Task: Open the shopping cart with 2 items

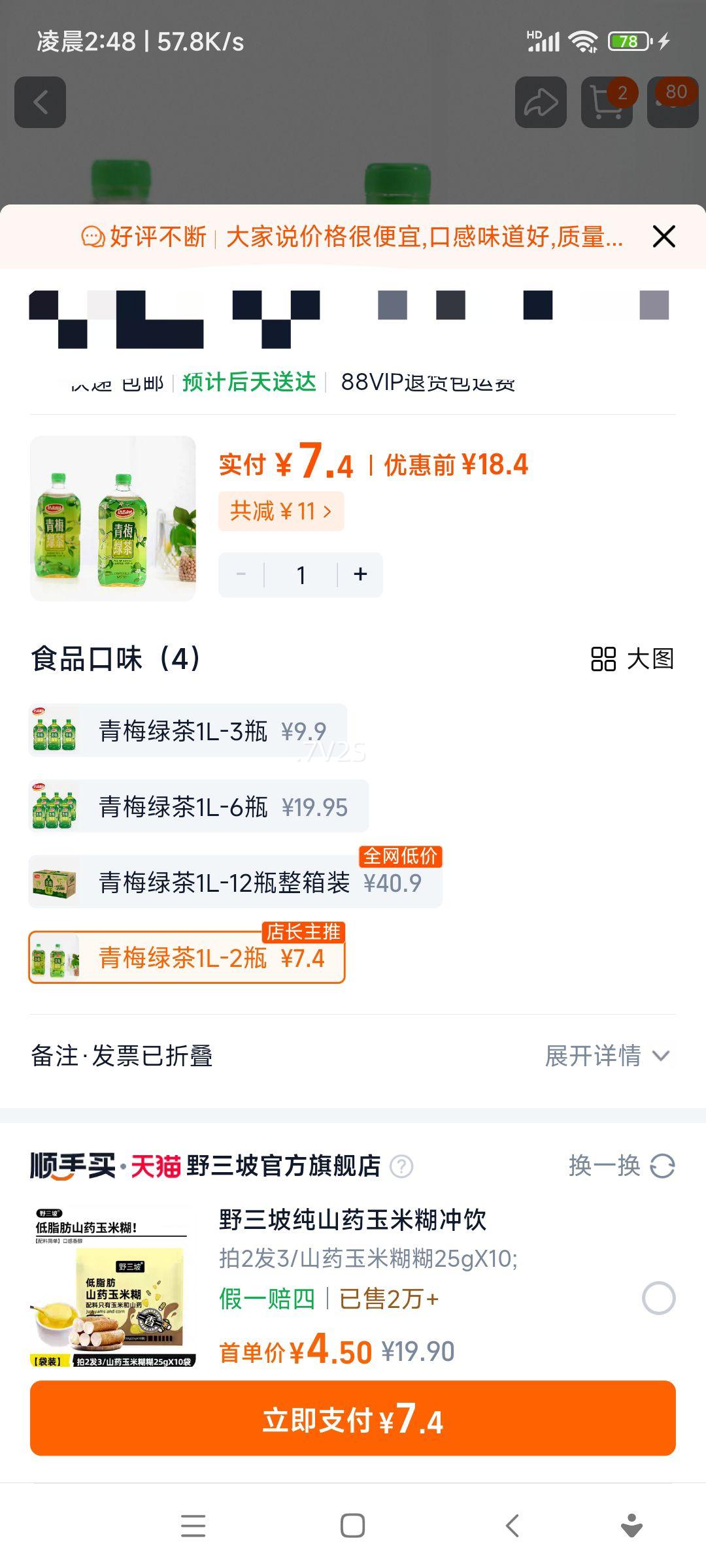Action: pyautogui.click(x=605, y=102)
